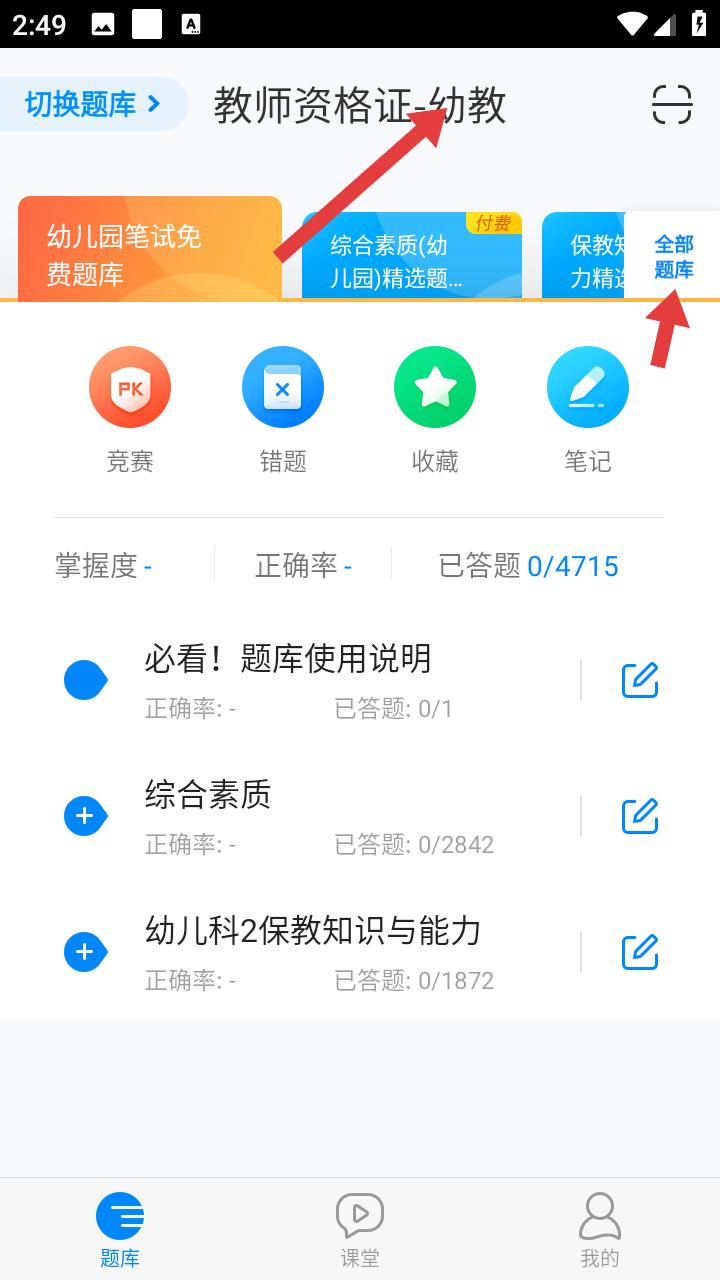Open the 综合素质(幼儿园)精选题 paid card
The height and width of the screenshot is (1280, 720).
click(411, 259)
